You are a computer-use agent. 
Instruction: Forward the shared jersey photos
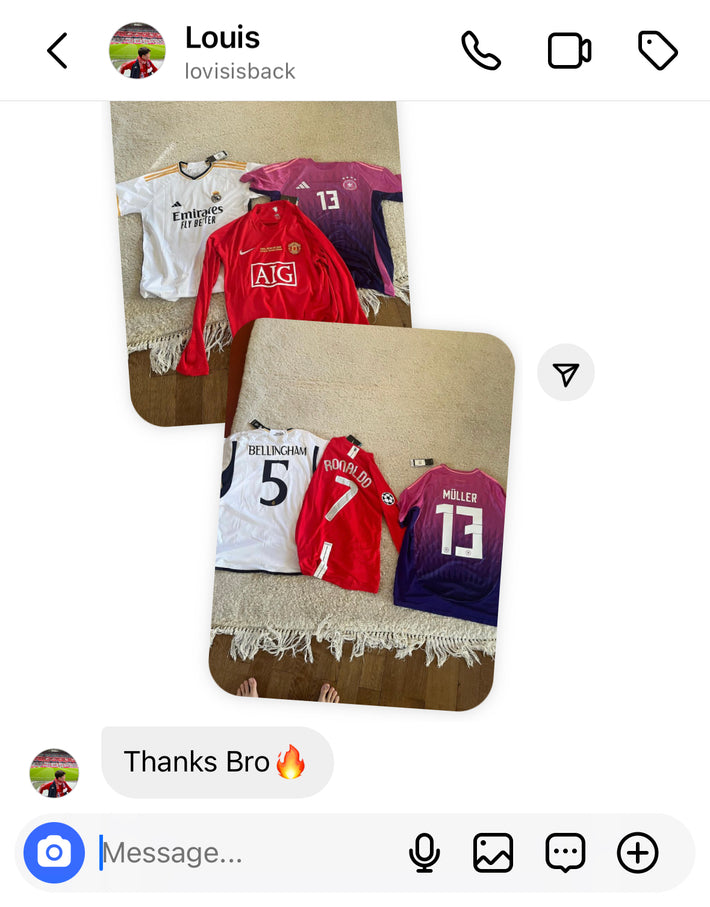point(565,373)
